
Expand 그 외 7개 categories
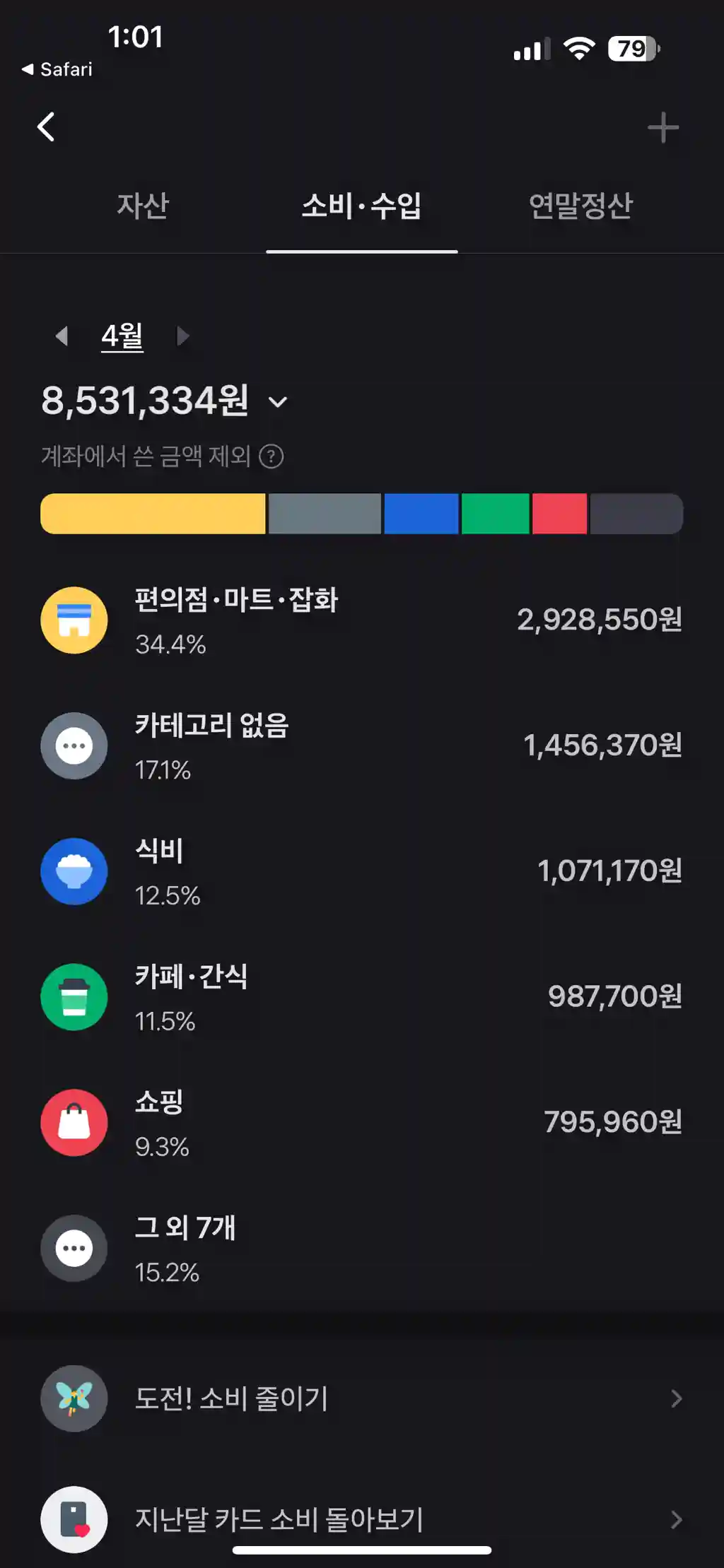[361, 1249]
